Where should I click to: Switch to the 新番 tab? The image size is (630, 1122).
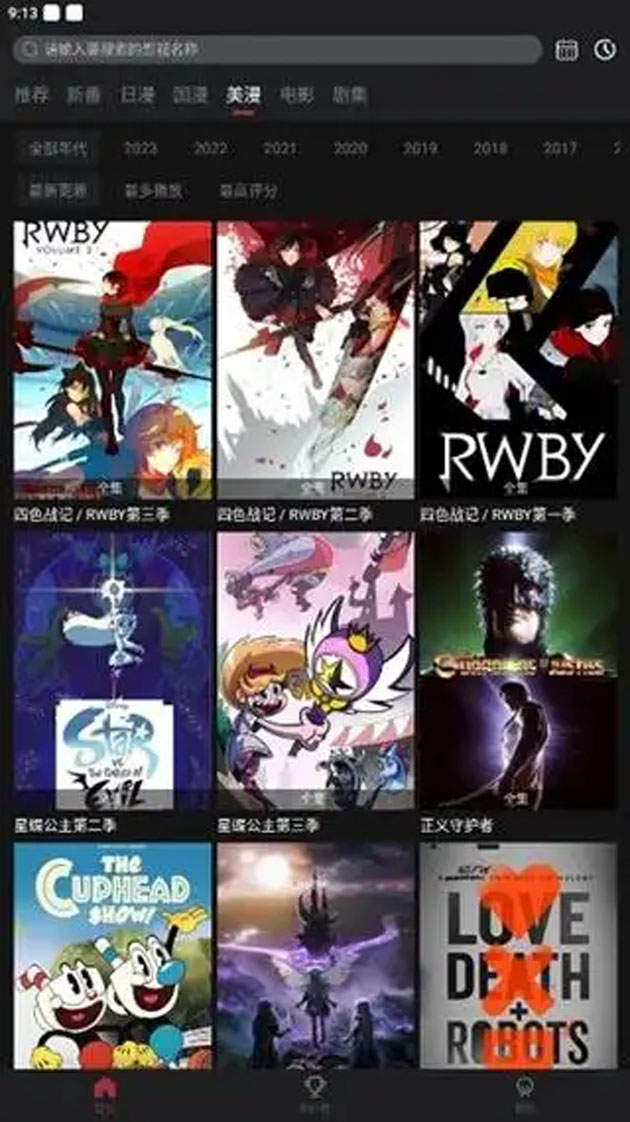[84, 96]
